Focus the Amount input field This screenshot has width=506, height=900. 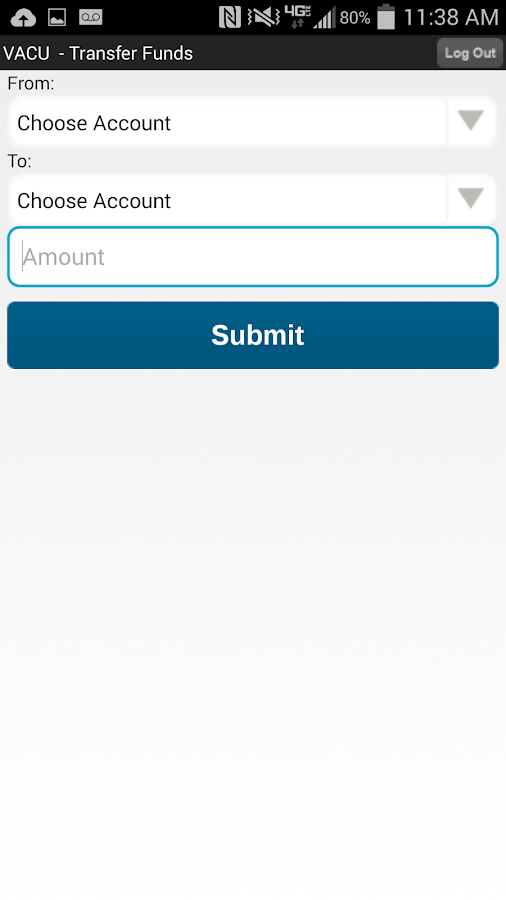tap(252, 257)
